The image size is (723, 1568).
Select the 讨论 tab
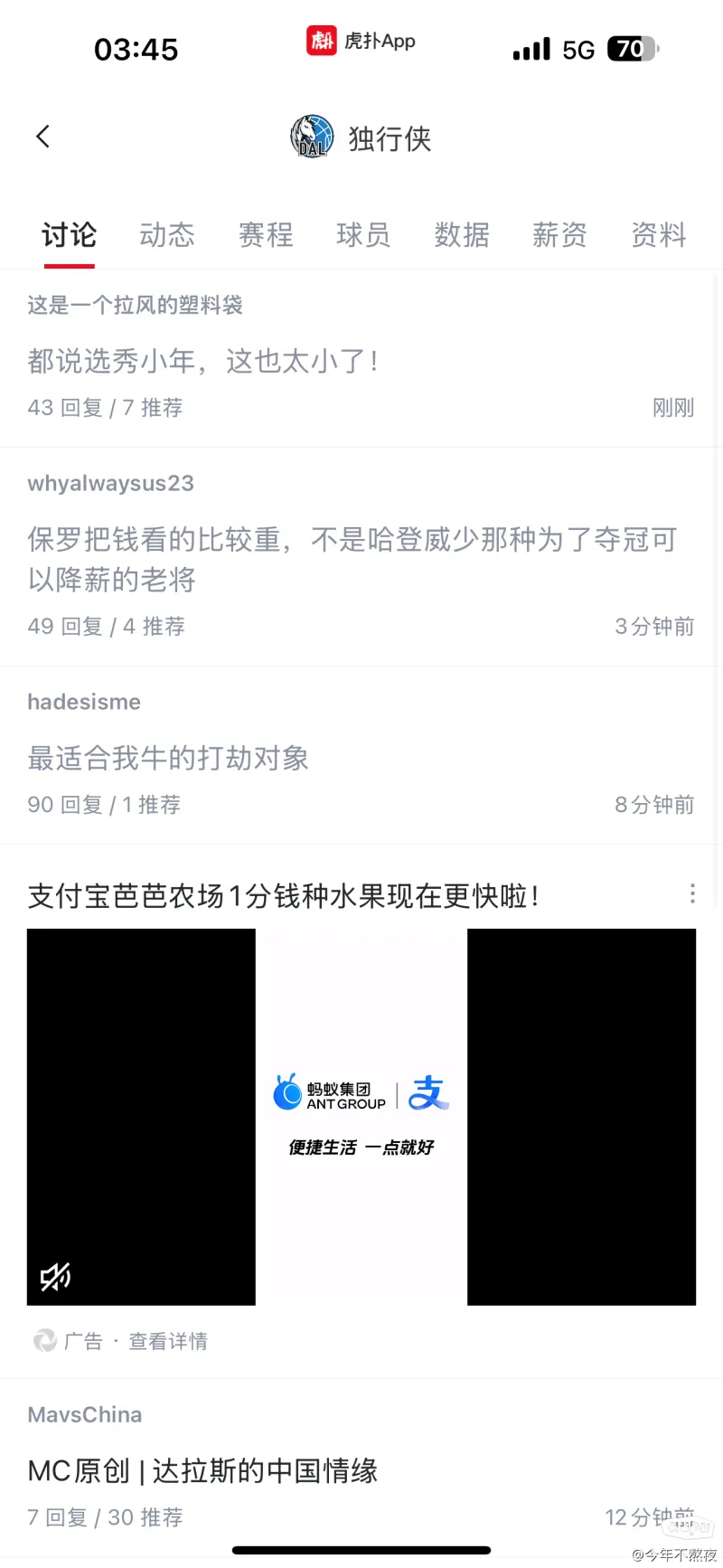pos(69,235)
